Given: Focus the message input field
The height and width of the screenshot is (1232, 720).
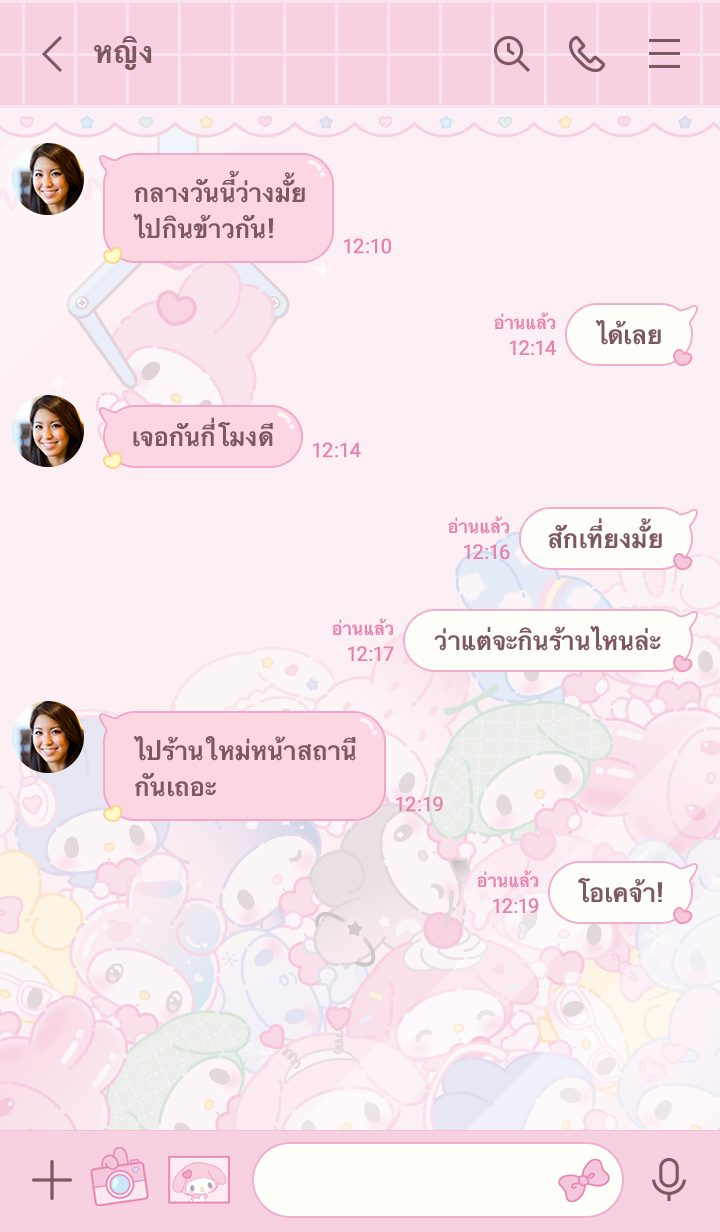Looking at the screenshot, I should point(400,1180).
